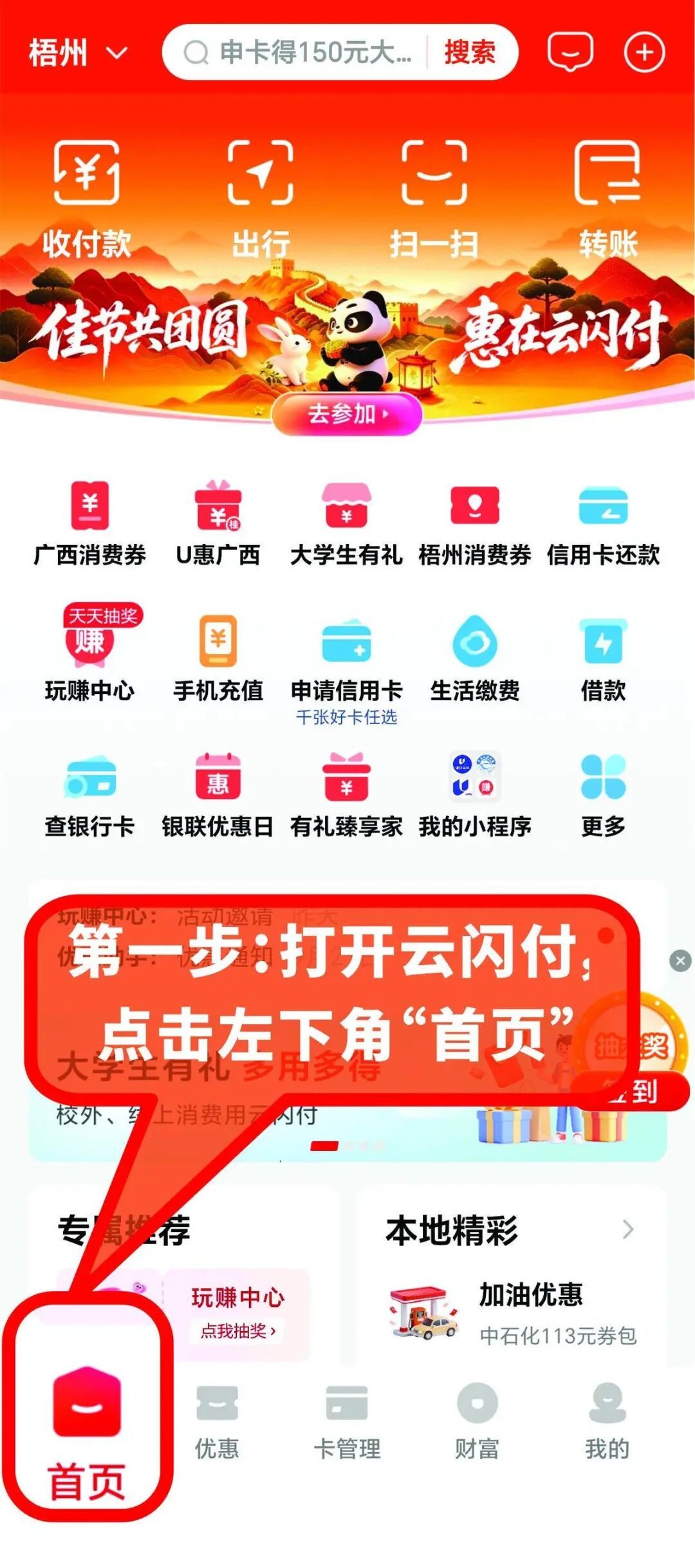Close the floating 抽奖 widget

tap(680, 961)
